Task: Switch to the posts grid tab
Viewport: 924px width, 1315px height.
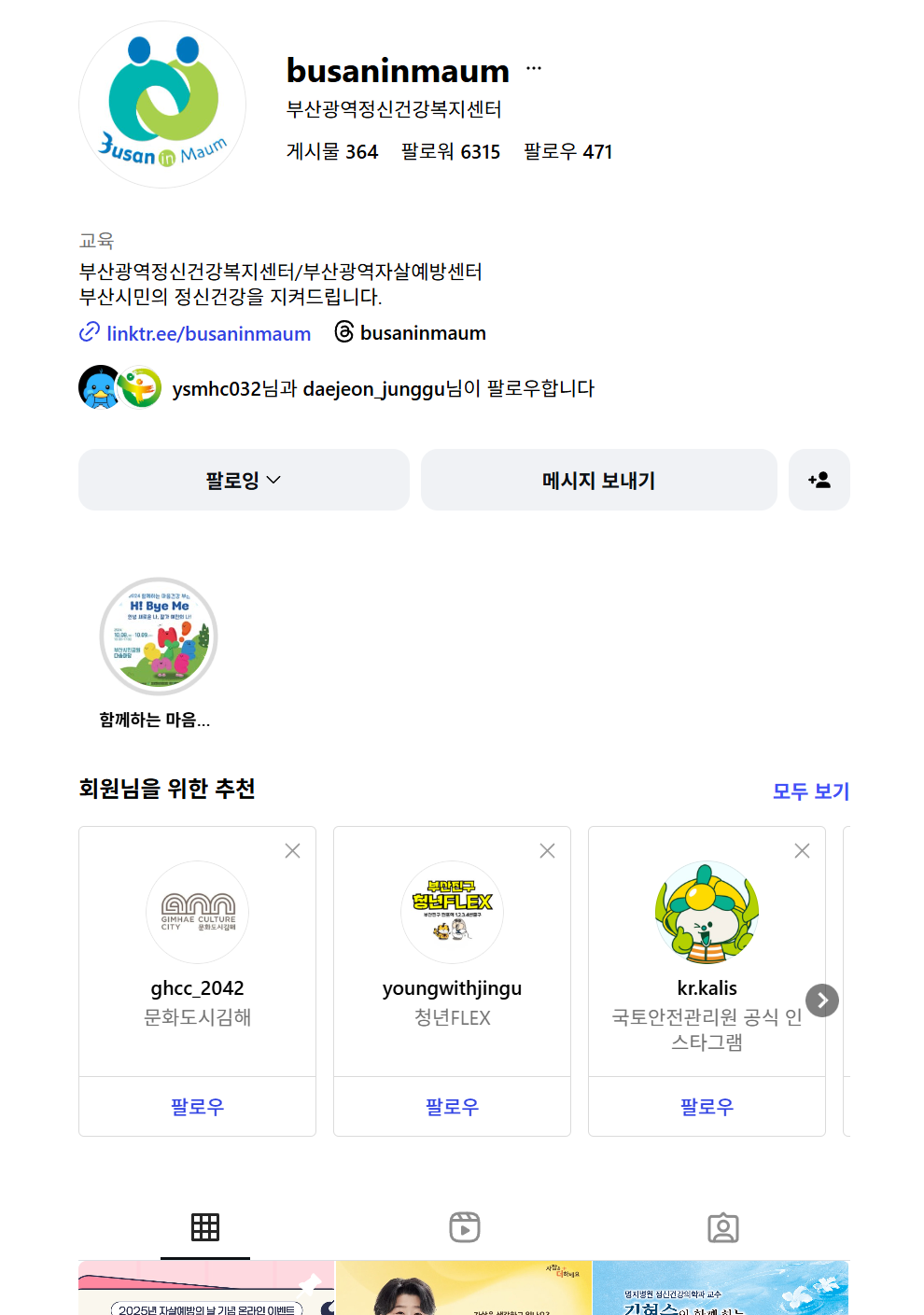Action: click(205, 1227)
